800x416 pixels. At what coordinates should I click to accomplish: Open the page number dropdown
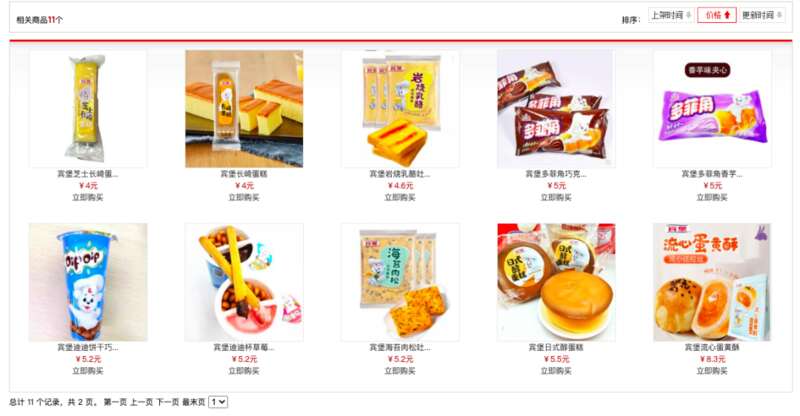tap(218, 401)
